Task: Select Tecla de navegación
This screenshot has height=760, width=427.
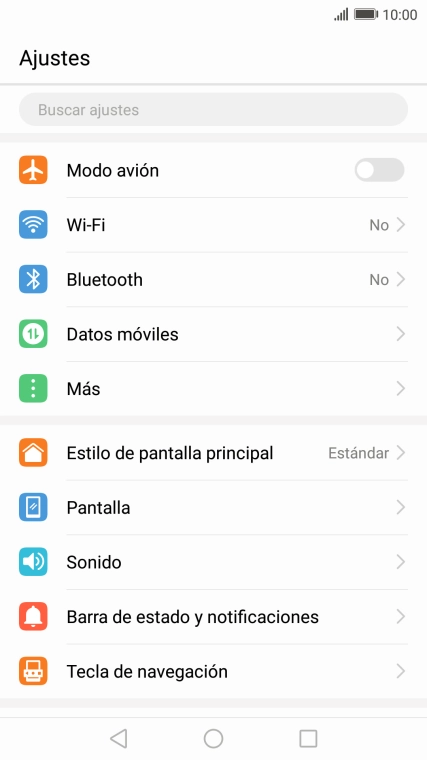Action: click(x=213, y=671)
